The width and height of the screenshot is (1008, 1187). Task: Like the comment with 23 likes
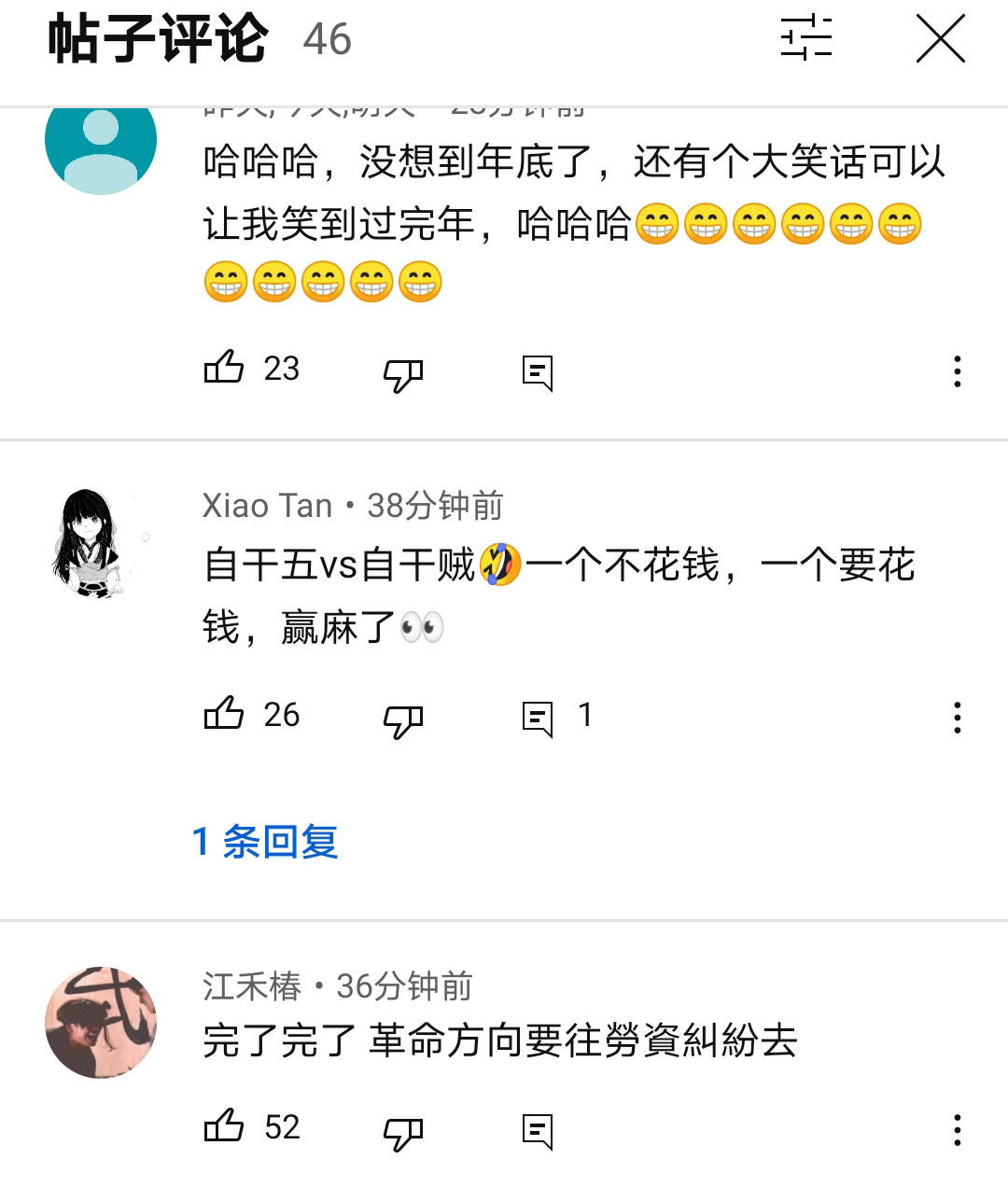coord(224,369)
